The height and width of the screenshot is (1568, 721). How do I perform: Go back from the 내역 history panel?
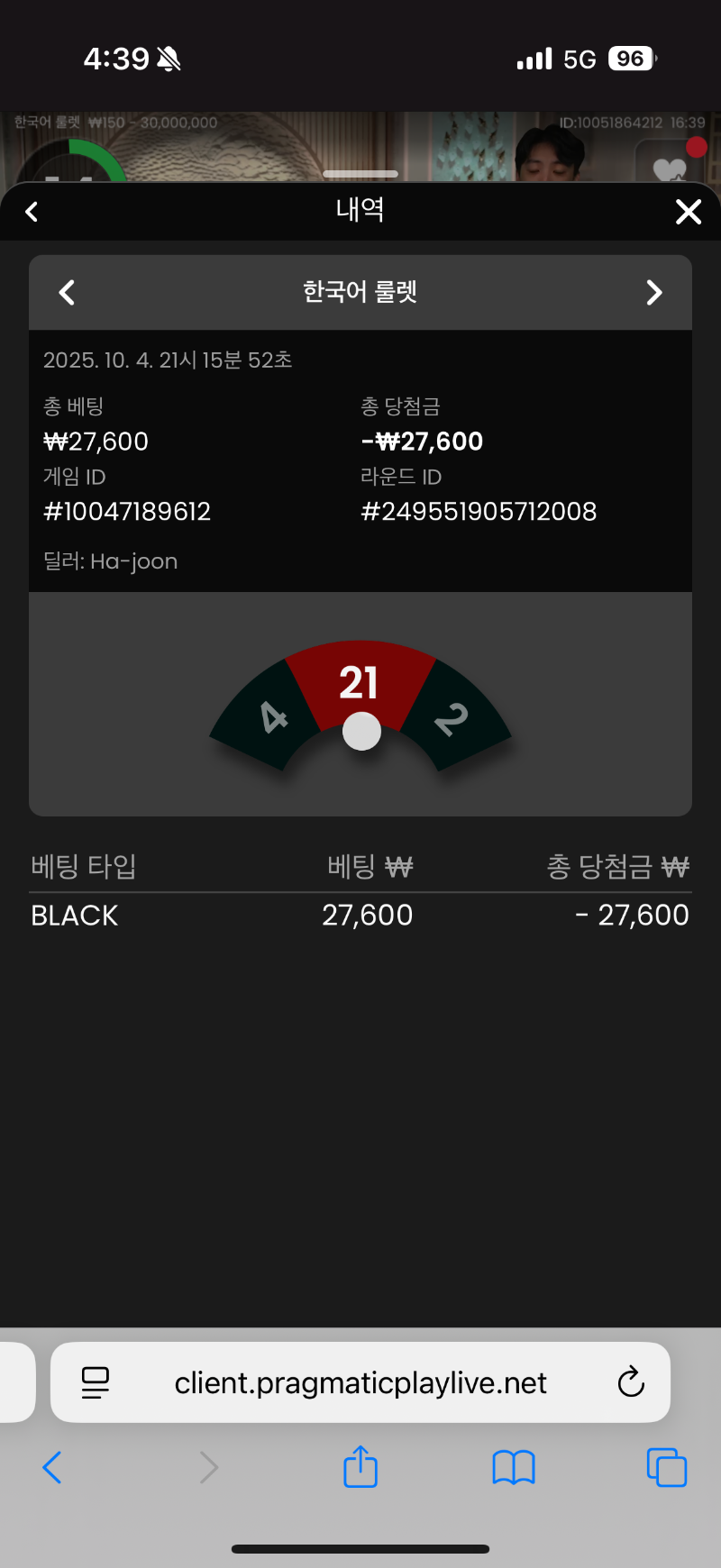pos(32,212)
